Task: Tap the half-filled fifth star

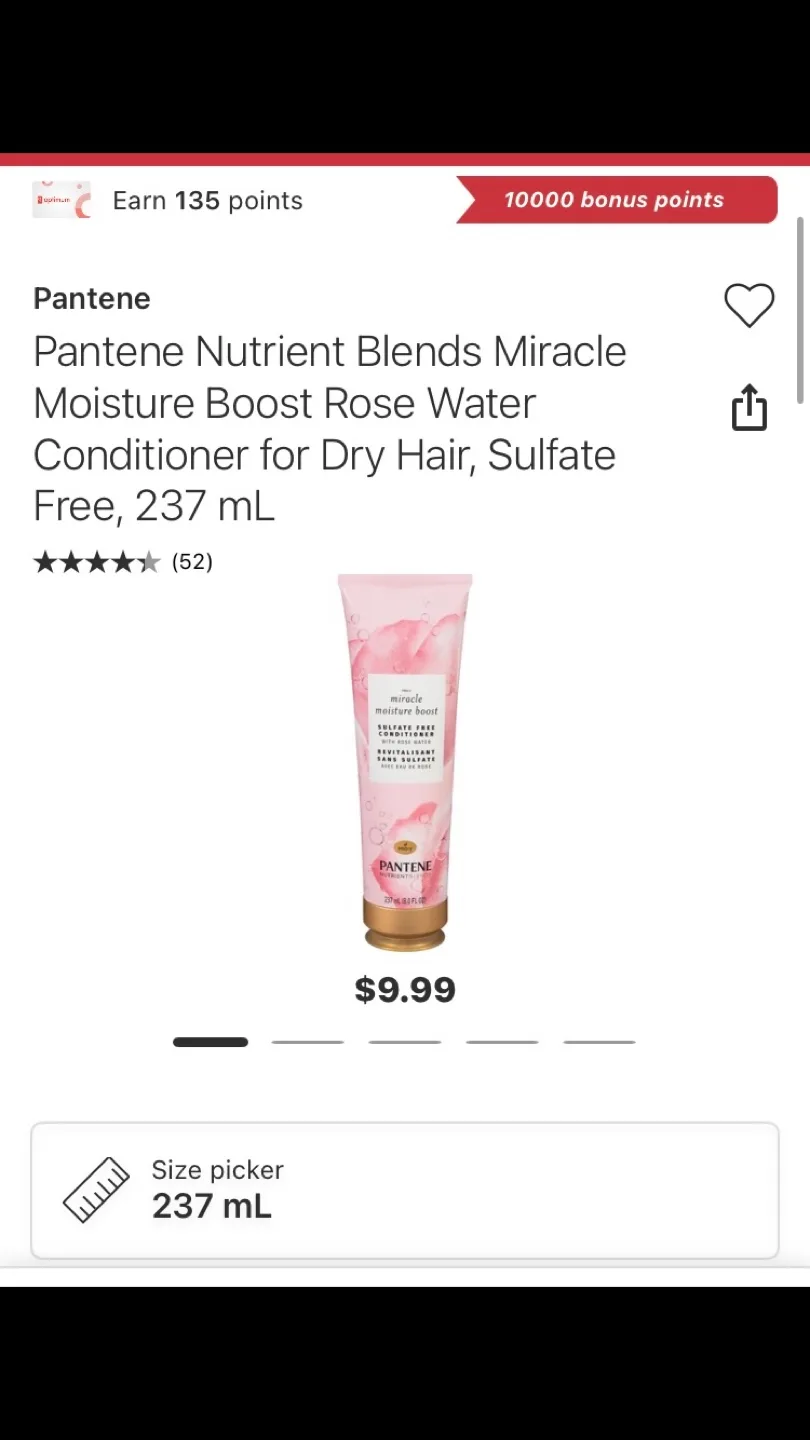Action: pyautogui.click(x=149, y=562)
